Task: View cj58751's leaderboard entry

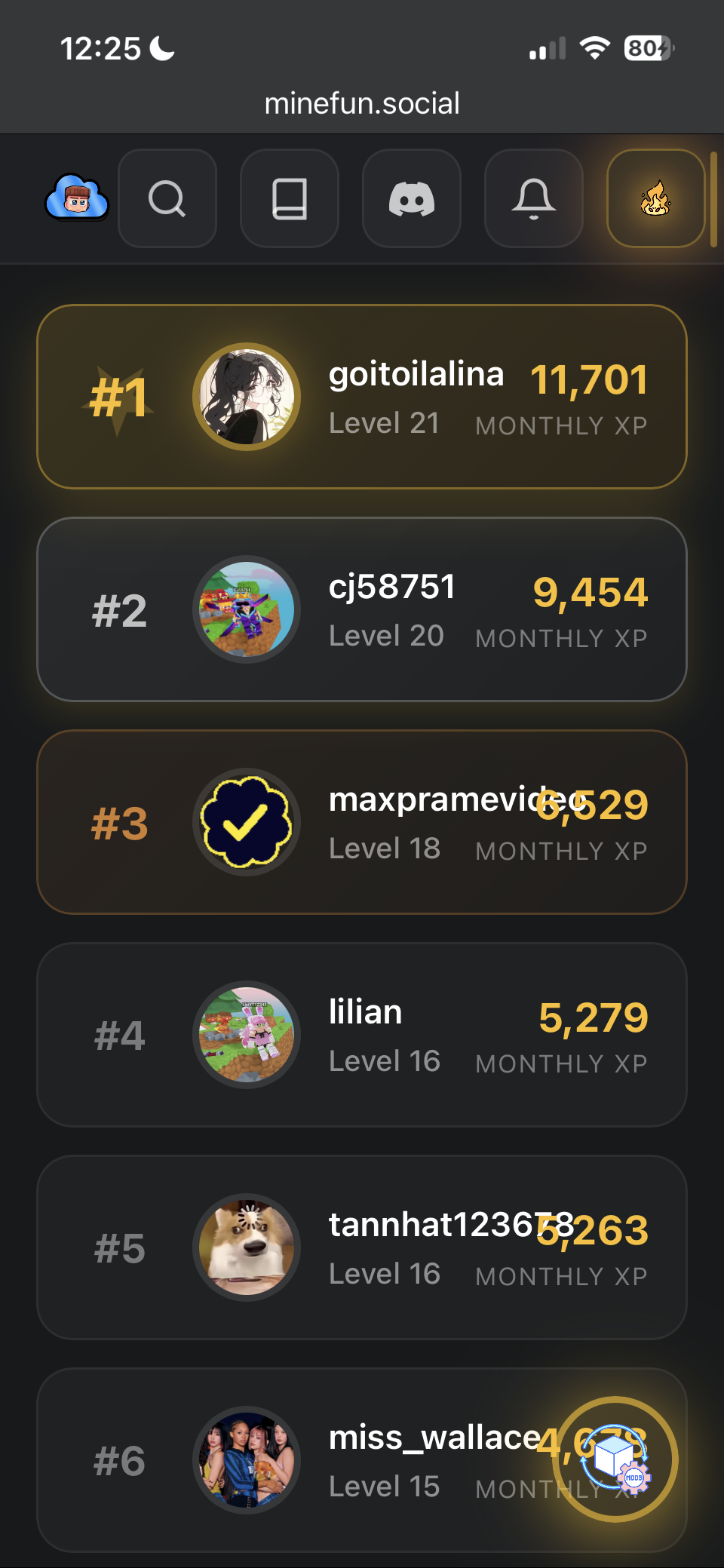Action: [362, 609]
